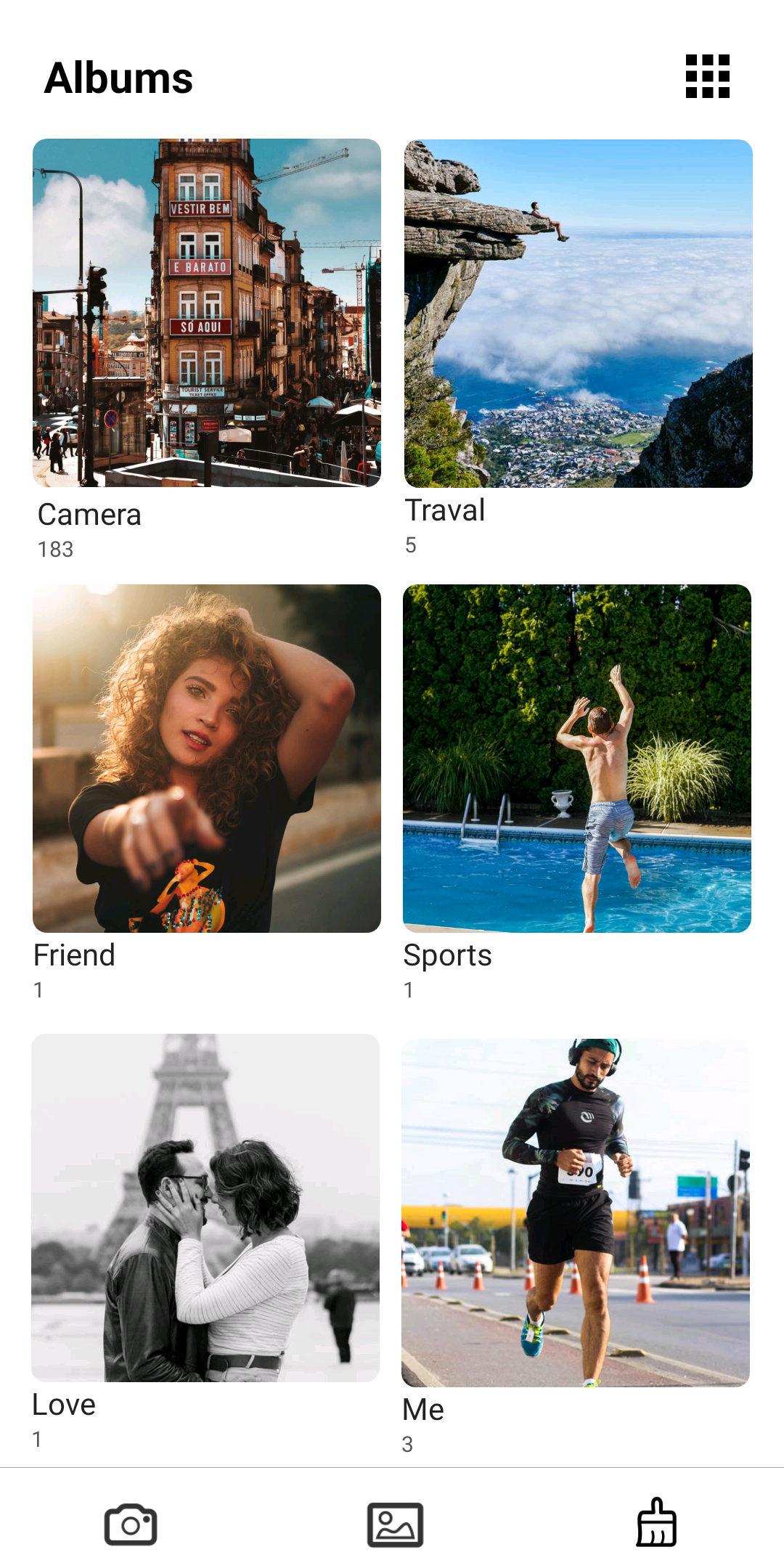Open the cleaner brush tab

pyautogui.click(x=656, y=1522)
